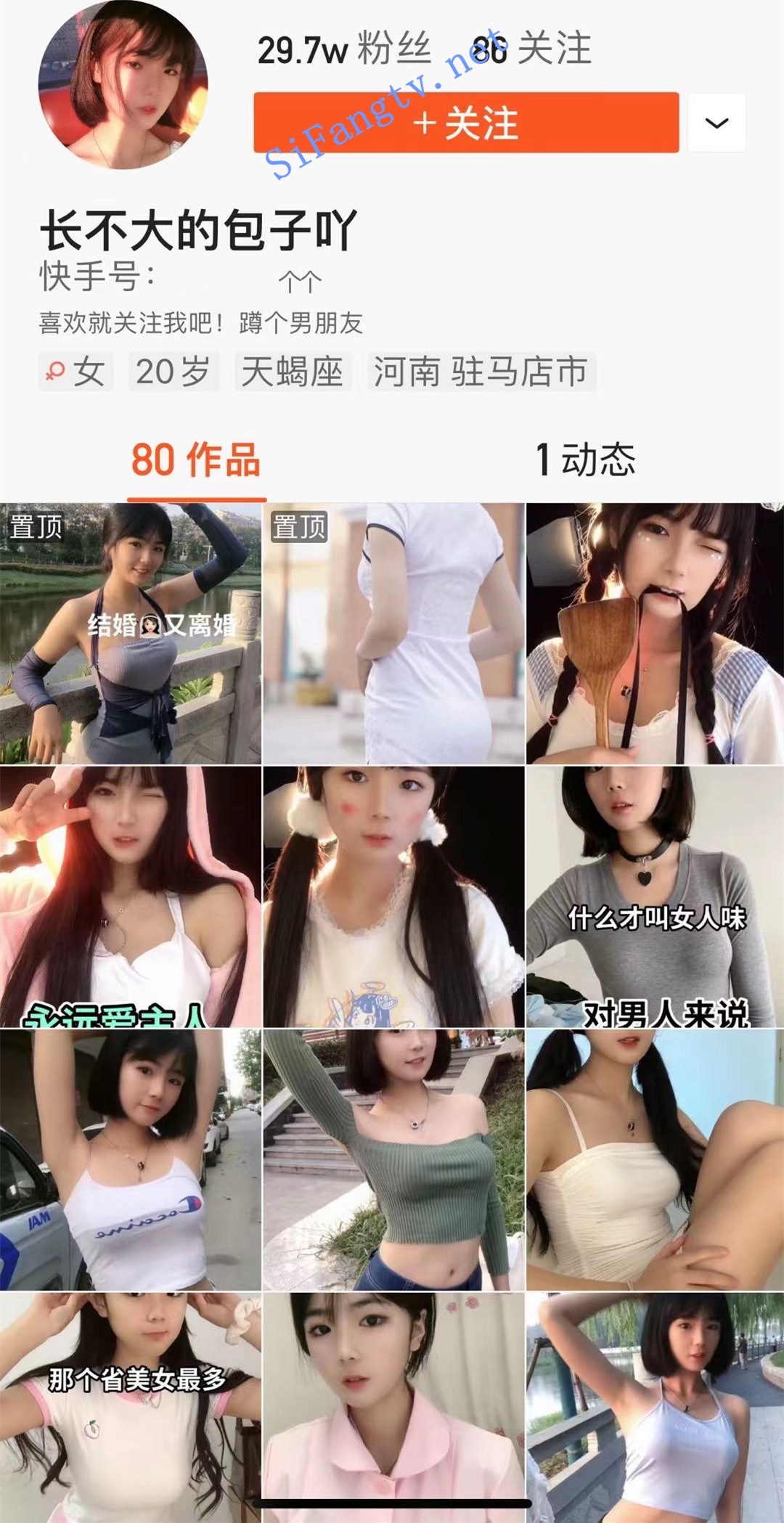Expand the dropdown arrow beside follow button

point(716,123)
